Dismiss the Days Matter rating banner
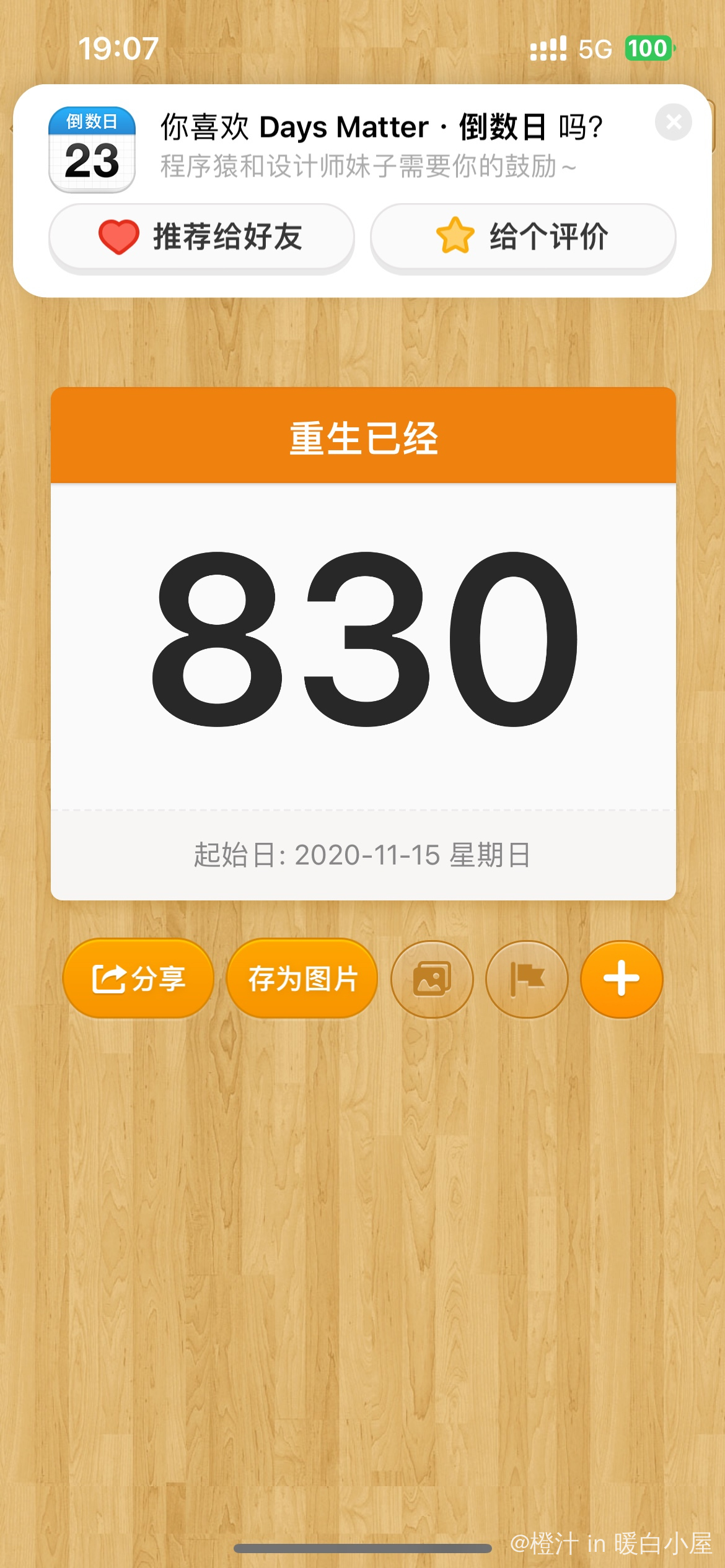The height and width of the screenshot is (1568, 725). point(674,122)
